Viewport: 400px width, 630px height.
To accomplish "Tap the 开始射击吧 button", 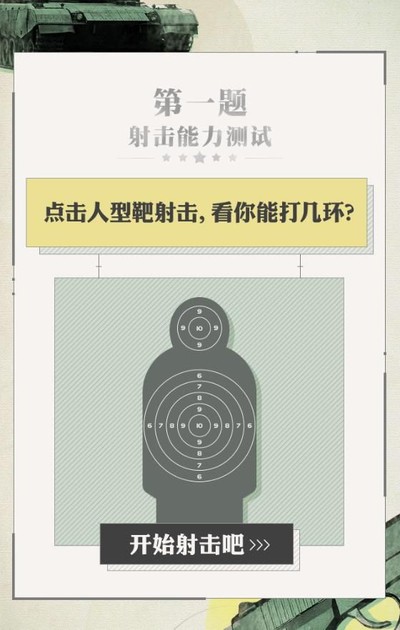I will pyautogui.click(x=196, y=544).
